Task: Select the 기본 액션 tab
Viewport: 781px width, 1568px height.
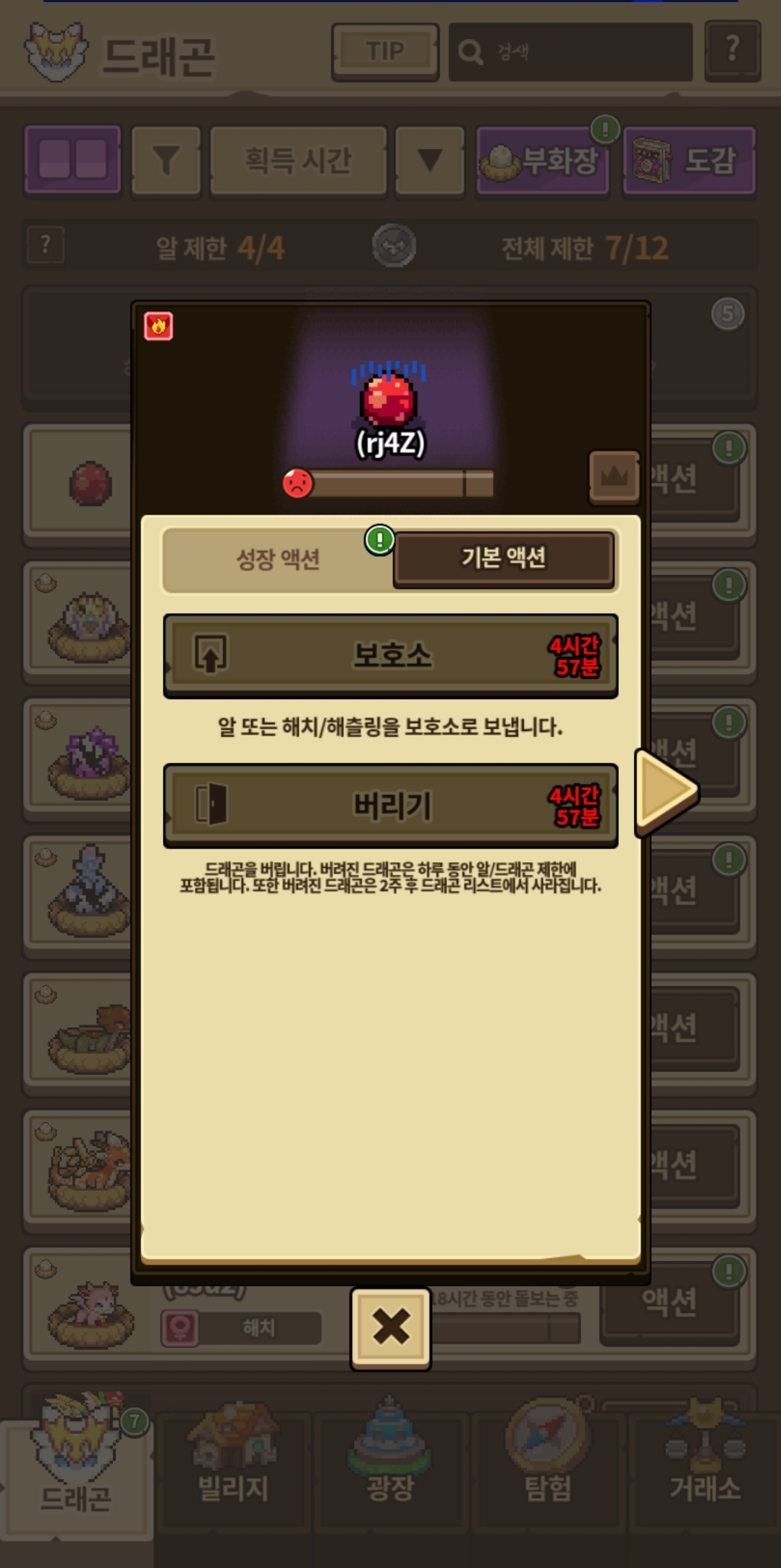Action: point(504,558)
